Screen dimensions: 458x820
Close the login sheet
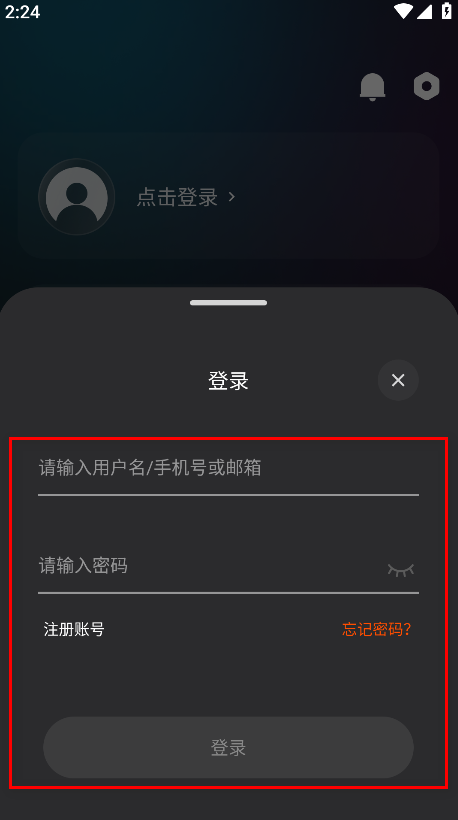coord(398,380)
